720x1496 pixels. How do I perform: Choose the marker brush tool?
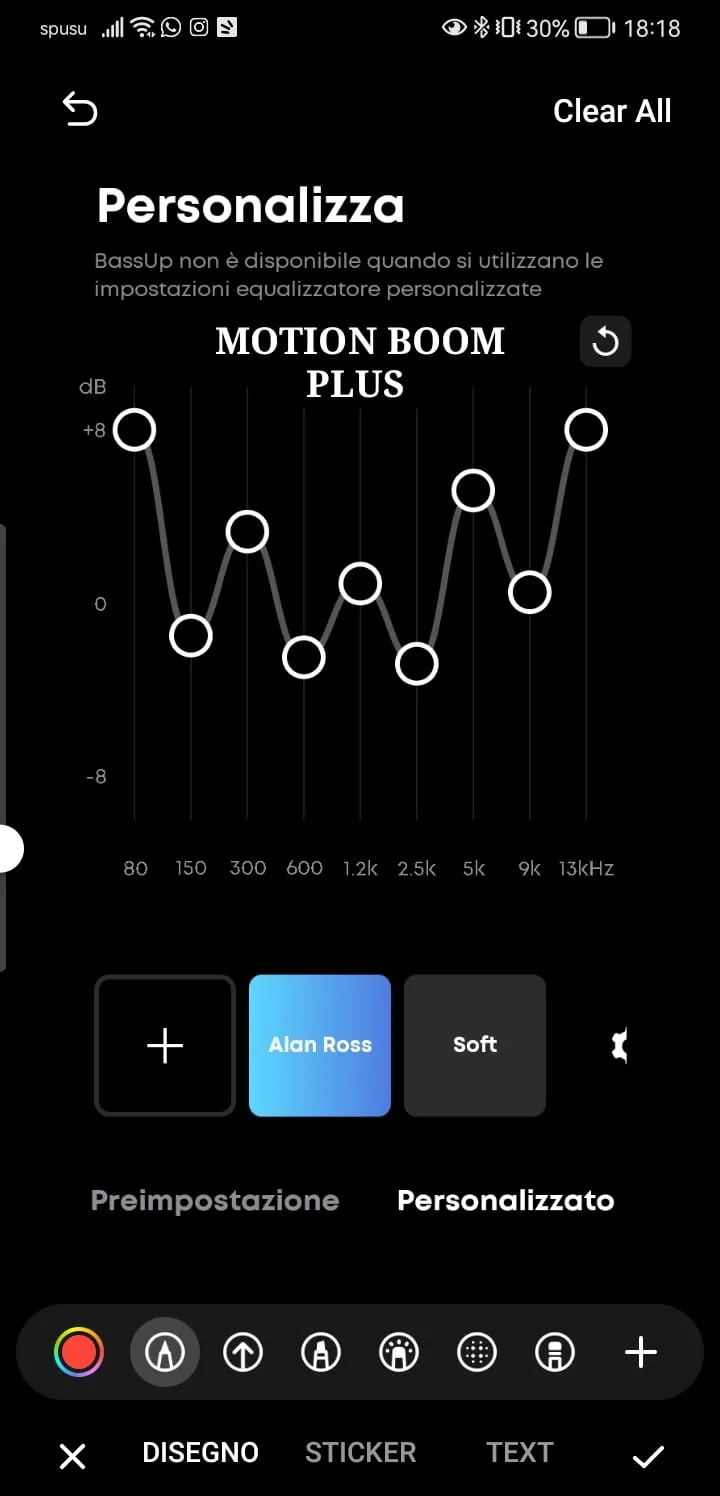[x=321, y=1353]
